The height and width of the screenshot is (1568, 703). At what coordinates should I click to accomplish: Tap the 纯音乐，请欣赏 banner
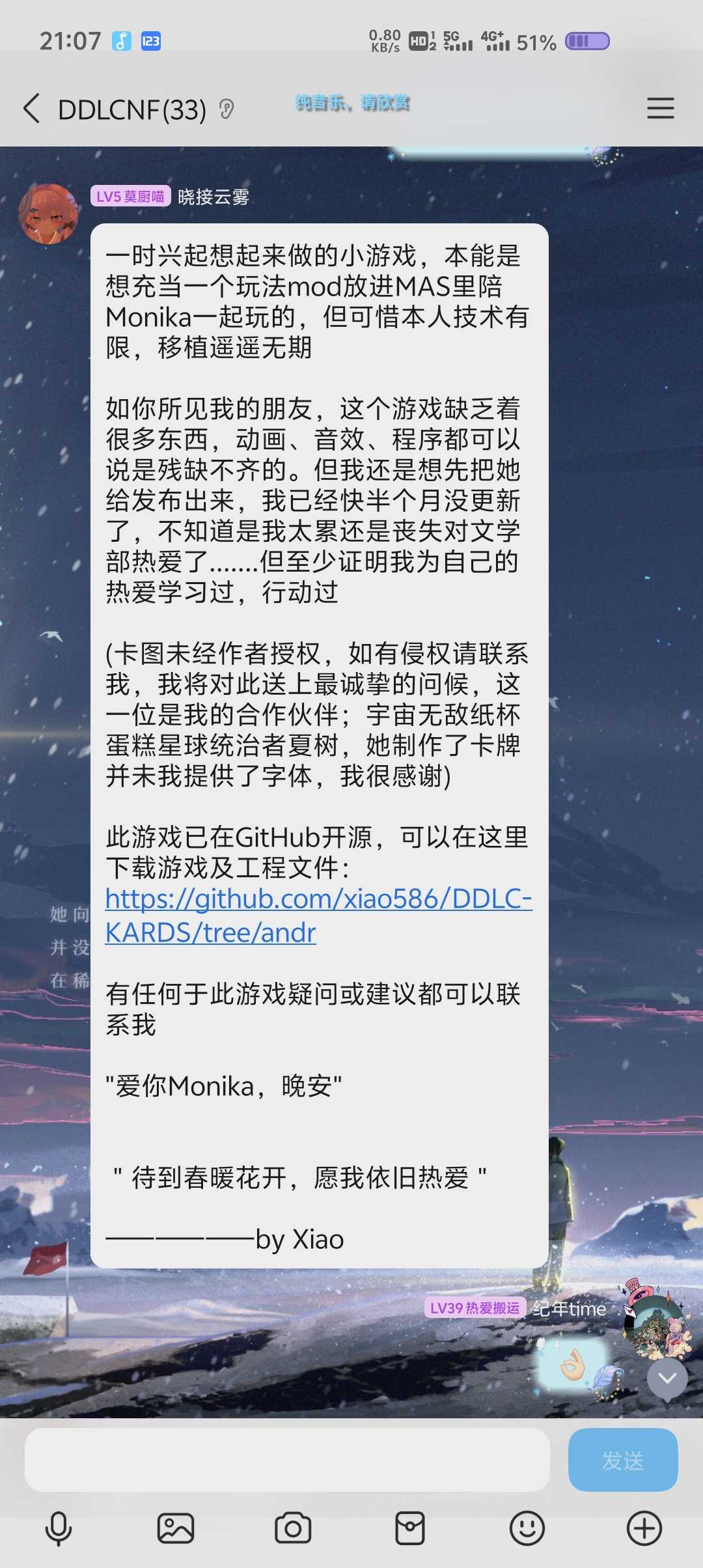coord(352,102)
